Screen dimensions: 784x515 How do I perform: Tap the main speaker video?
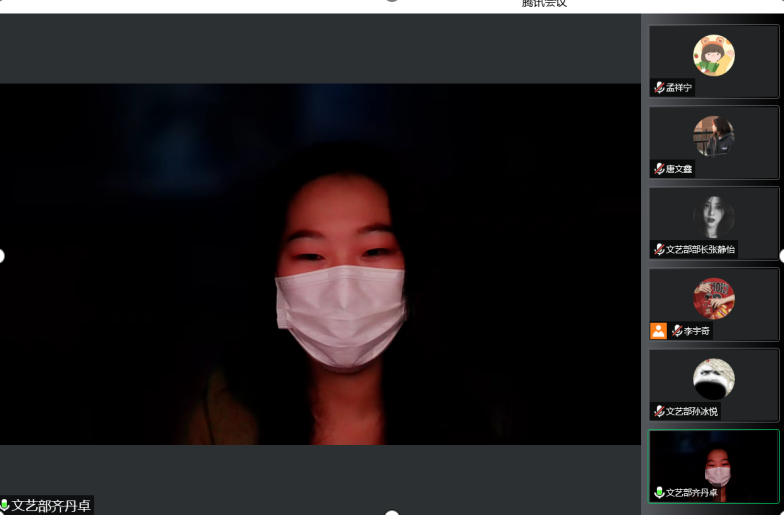point(320,264)
